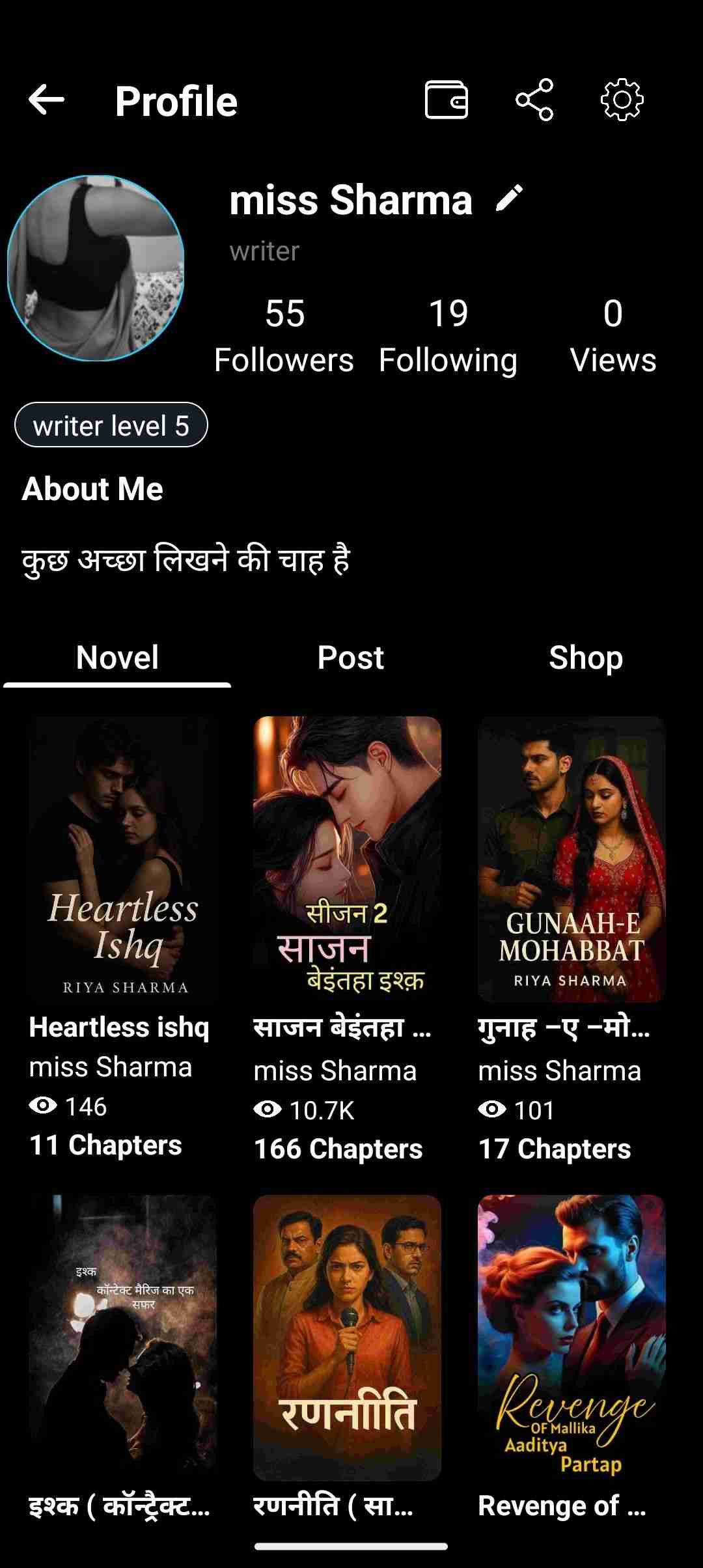703x1568 pixels.
Task: Switch to the Shop tab
Action: (585, 658)
